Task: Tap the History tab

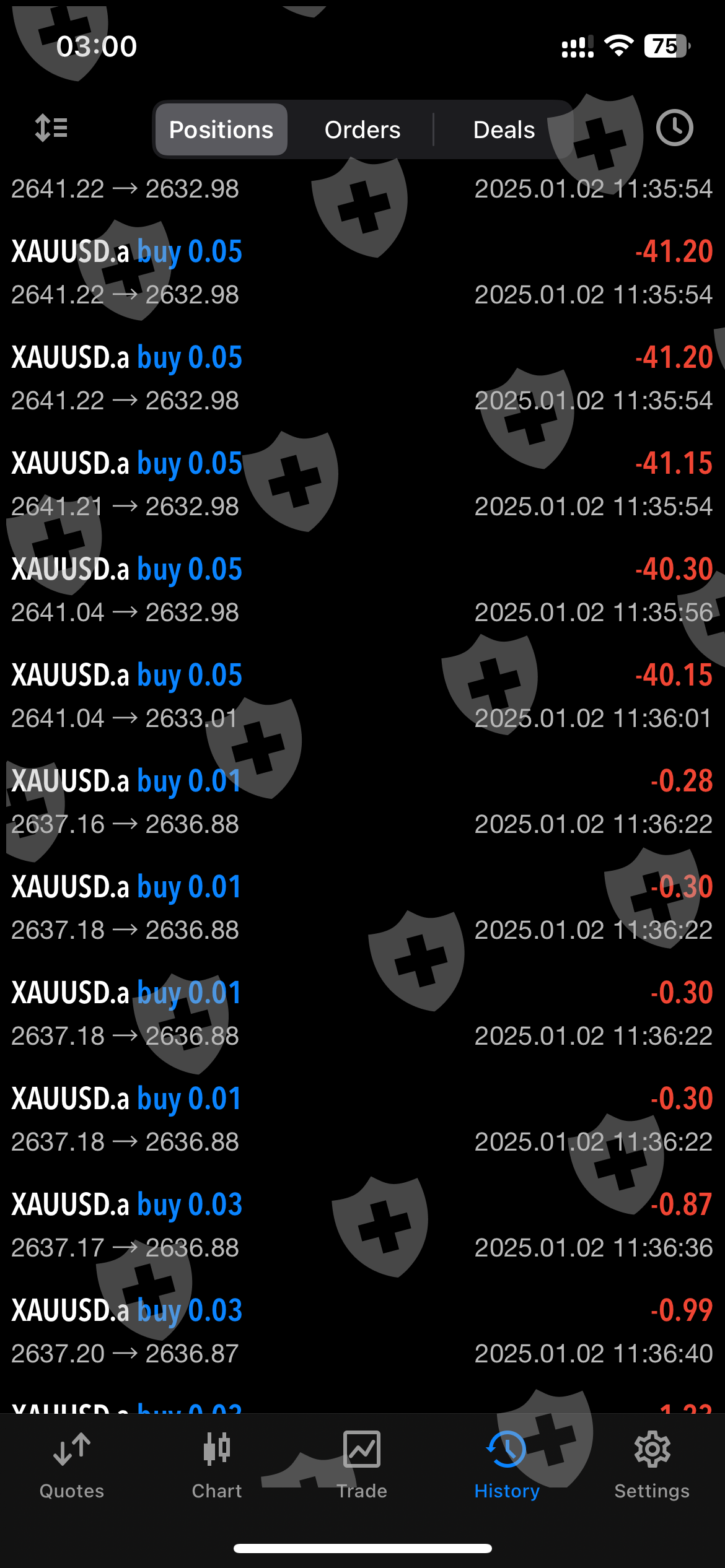Action: tap(507, 1465)
